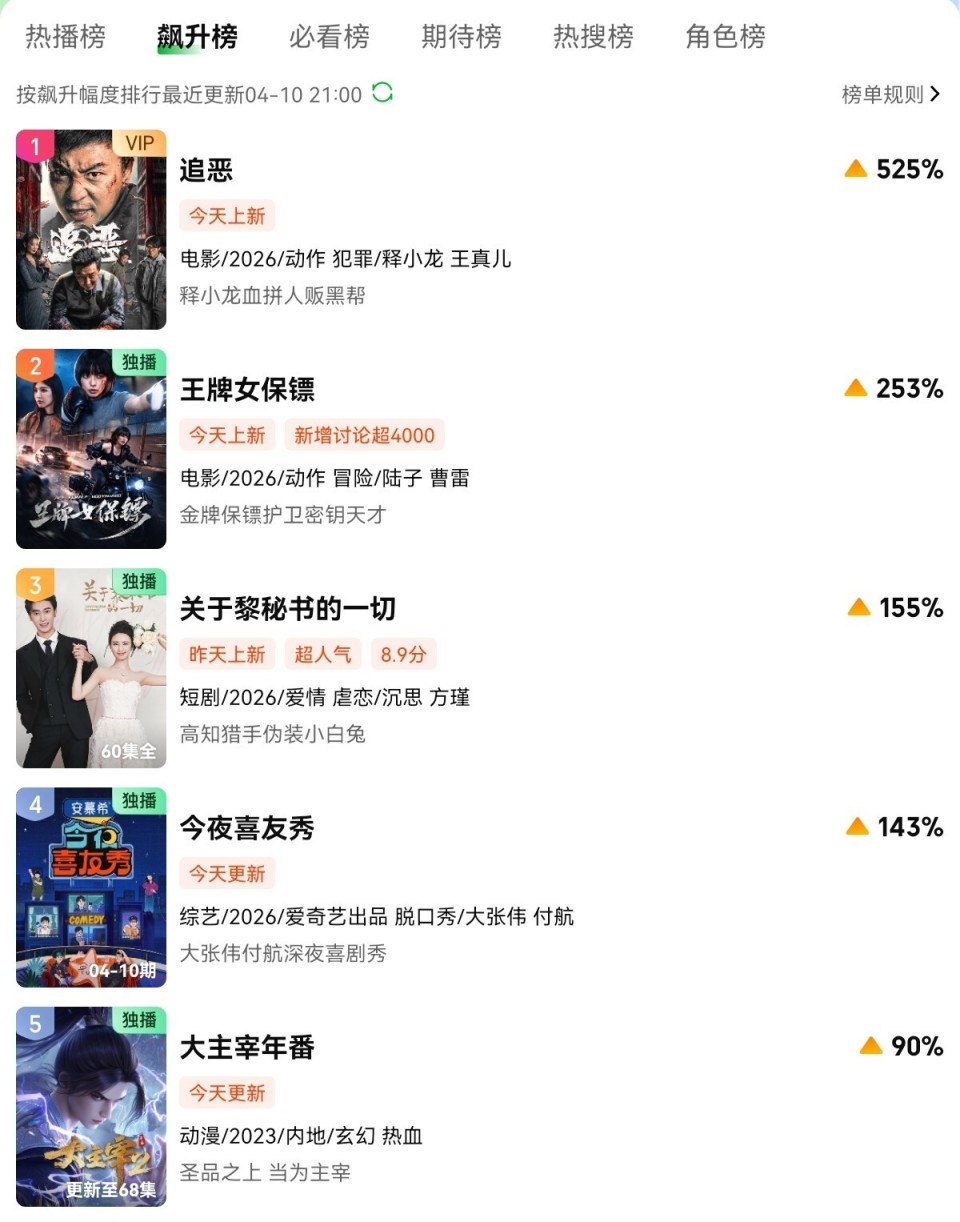This screenshot has height=1222, width=960.
Task: Click the 新增讨论超4000 expander tag
Action: click(365, 435)
